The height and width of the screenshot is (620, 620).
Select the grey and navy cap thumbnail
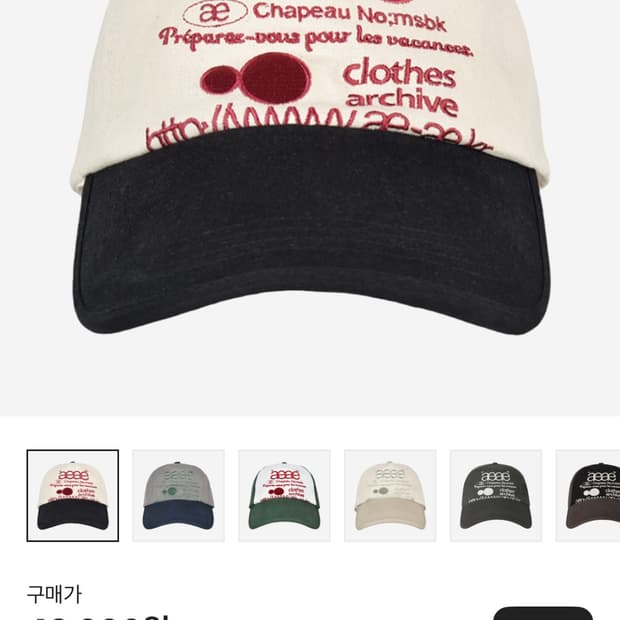(179, 495)
